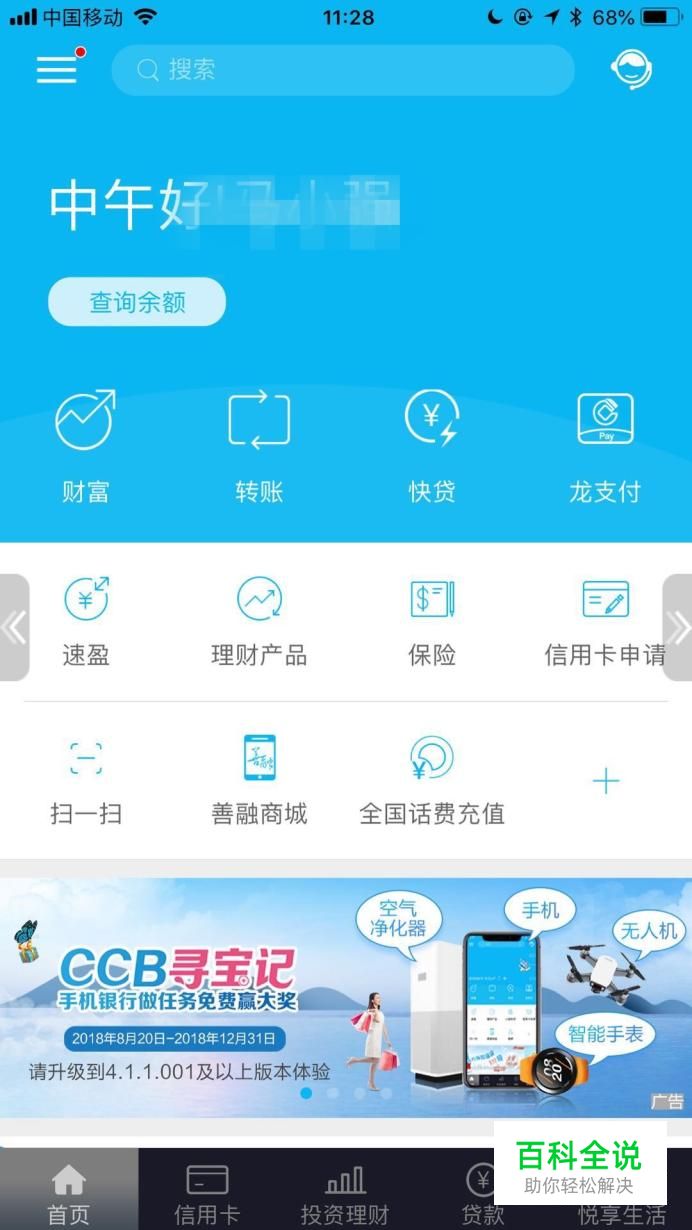Viewport: 692px width, 1230px height.
Task: Open 全国话费充值 top-up
Action: pos(432,780)
